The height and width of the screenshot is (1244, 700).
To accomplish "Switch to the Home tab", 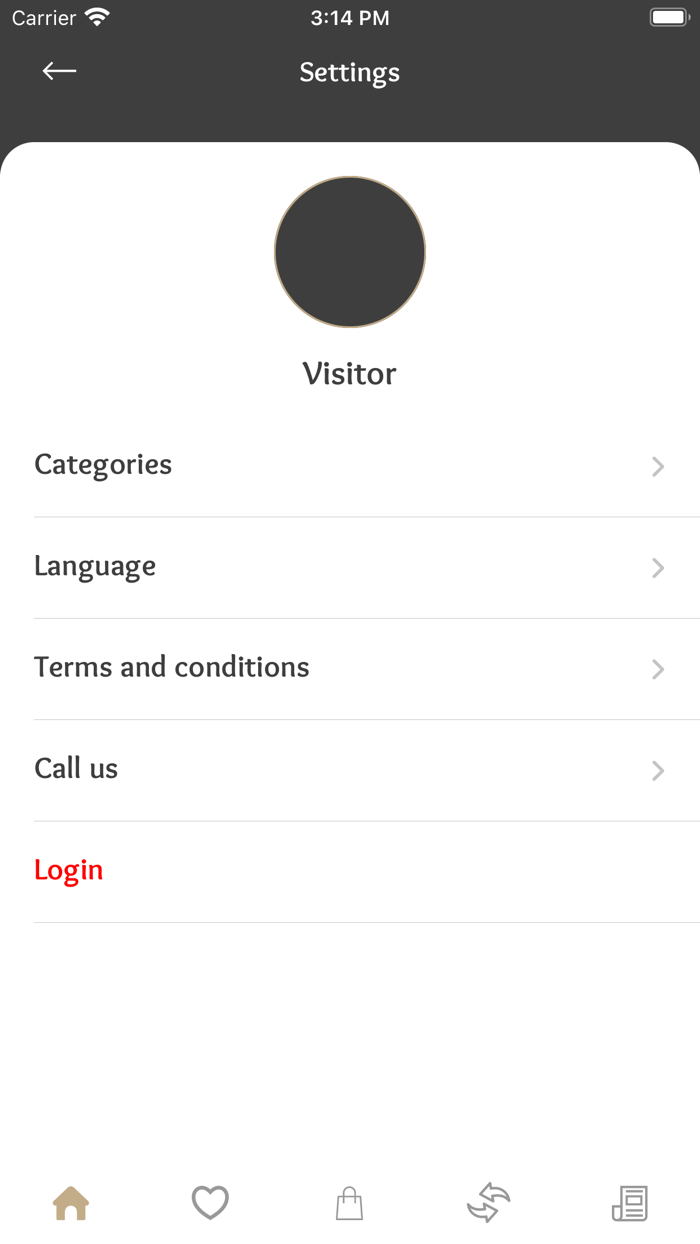I will point(71,1203).
